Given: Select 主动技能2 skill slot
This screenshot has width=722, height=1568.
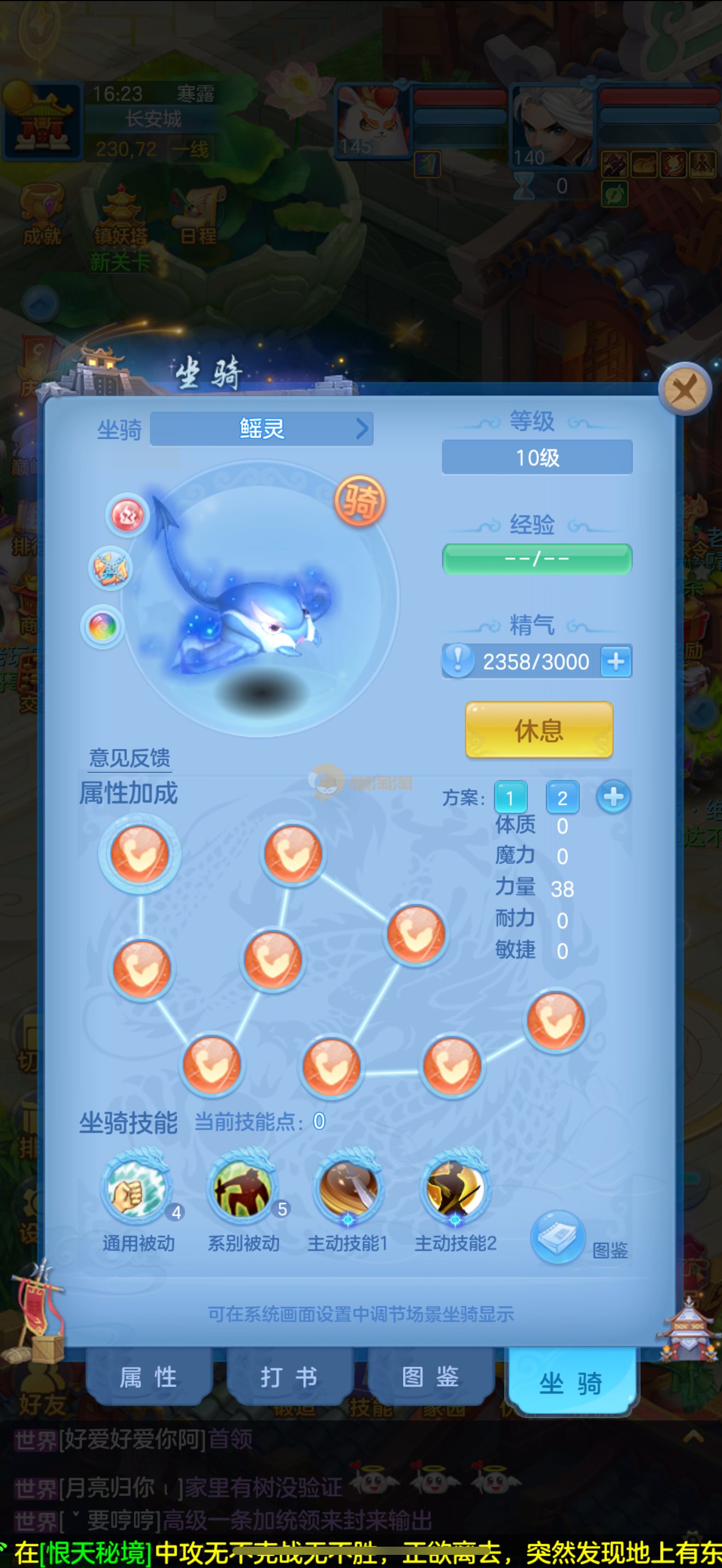Looking at the screenshot, I should pos(455,1188).
